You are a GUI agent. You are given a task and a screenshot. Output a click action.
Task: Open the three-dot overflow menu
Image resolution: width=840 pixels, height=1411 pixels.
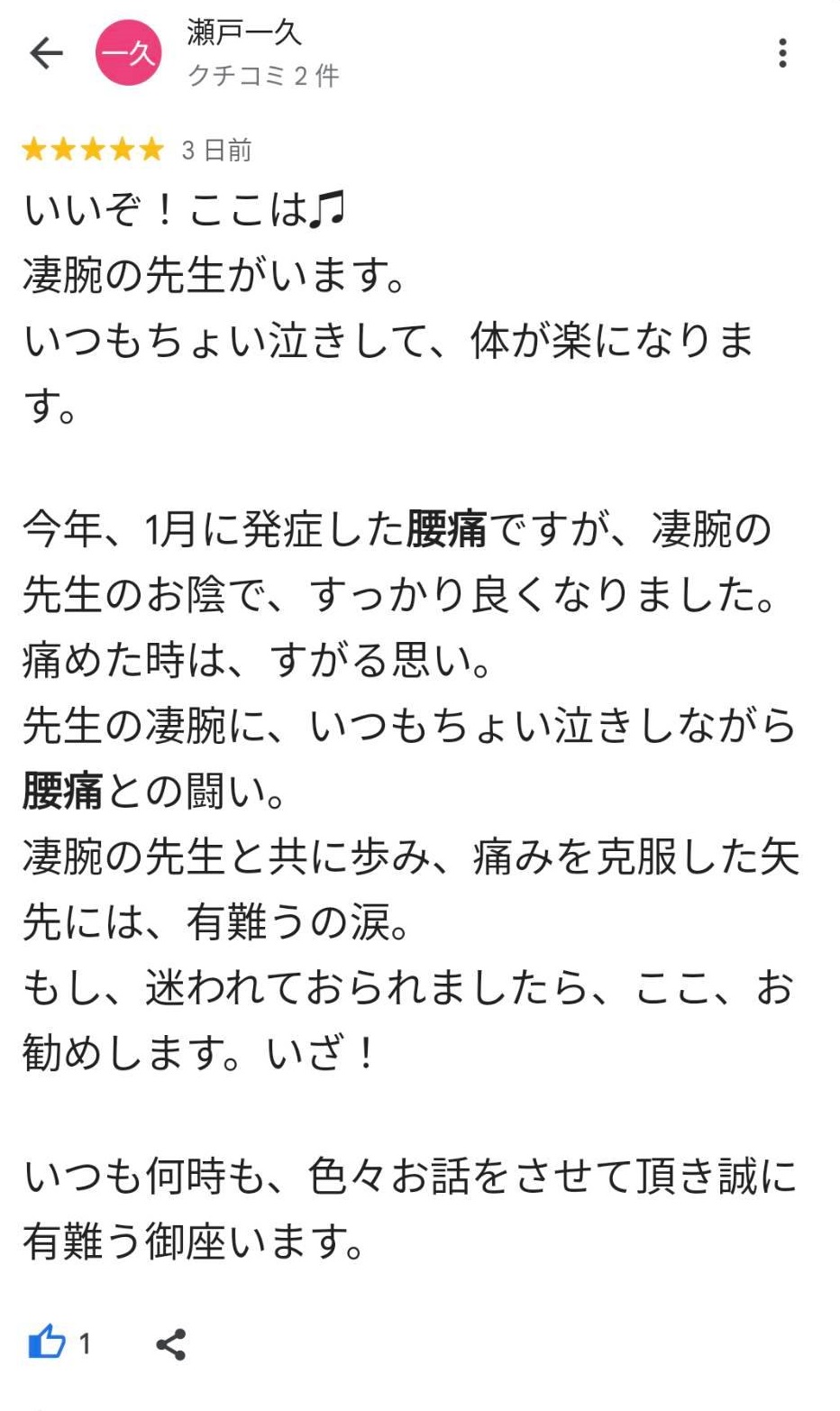(x=782, y=53)
